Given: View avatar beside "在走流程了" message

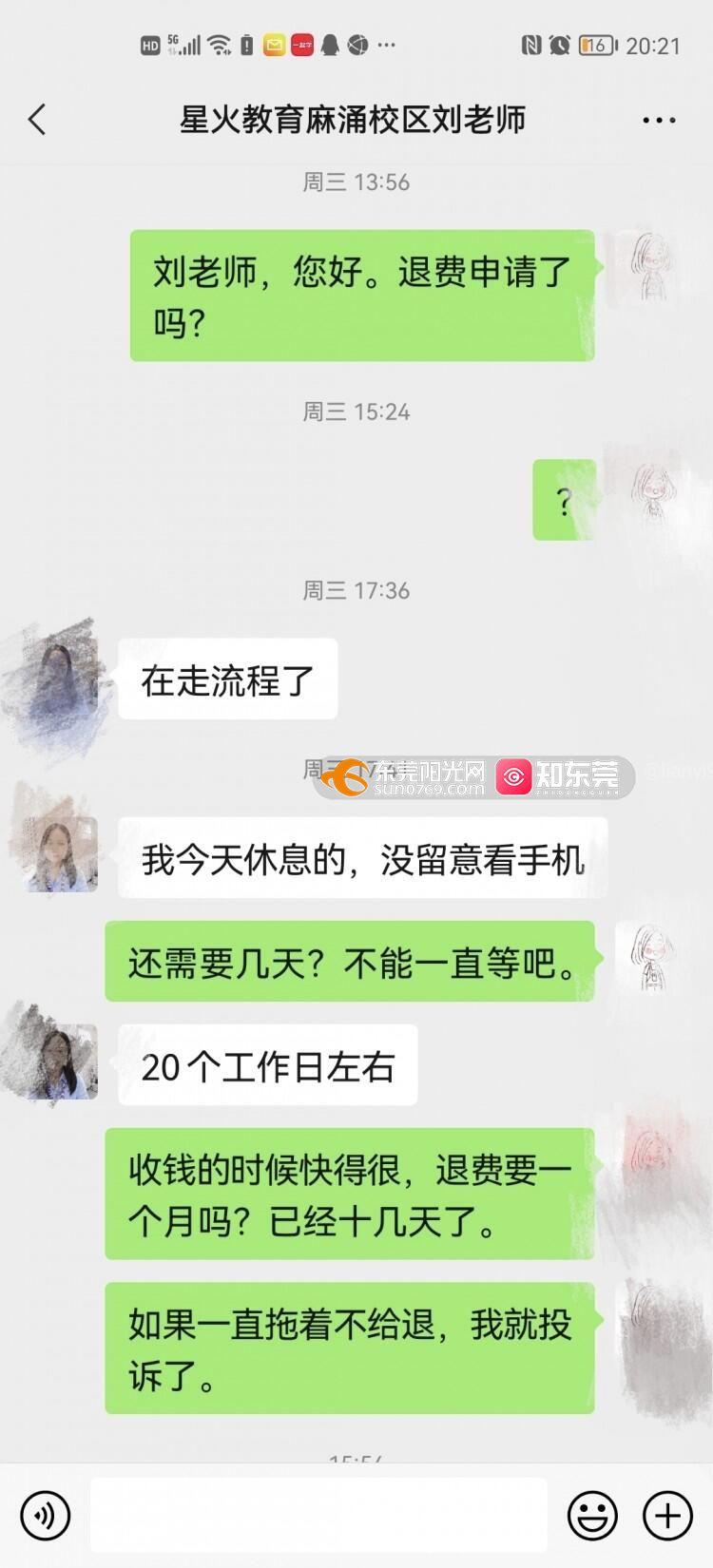Looking at the screenshot, I should point(60,679).
